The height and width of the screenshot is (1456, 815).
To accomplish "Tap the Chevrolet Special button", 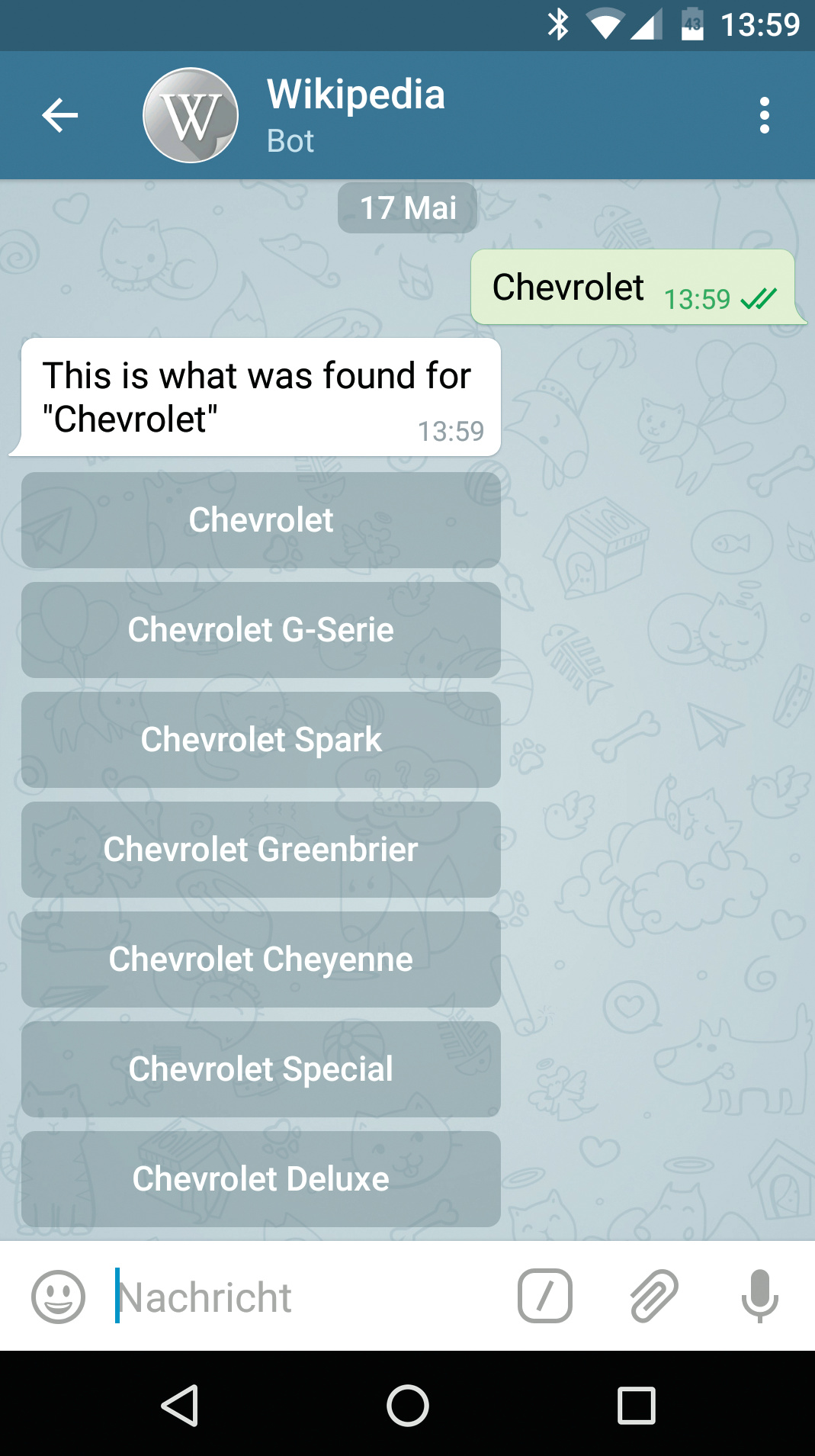I will coord(261,1069).
